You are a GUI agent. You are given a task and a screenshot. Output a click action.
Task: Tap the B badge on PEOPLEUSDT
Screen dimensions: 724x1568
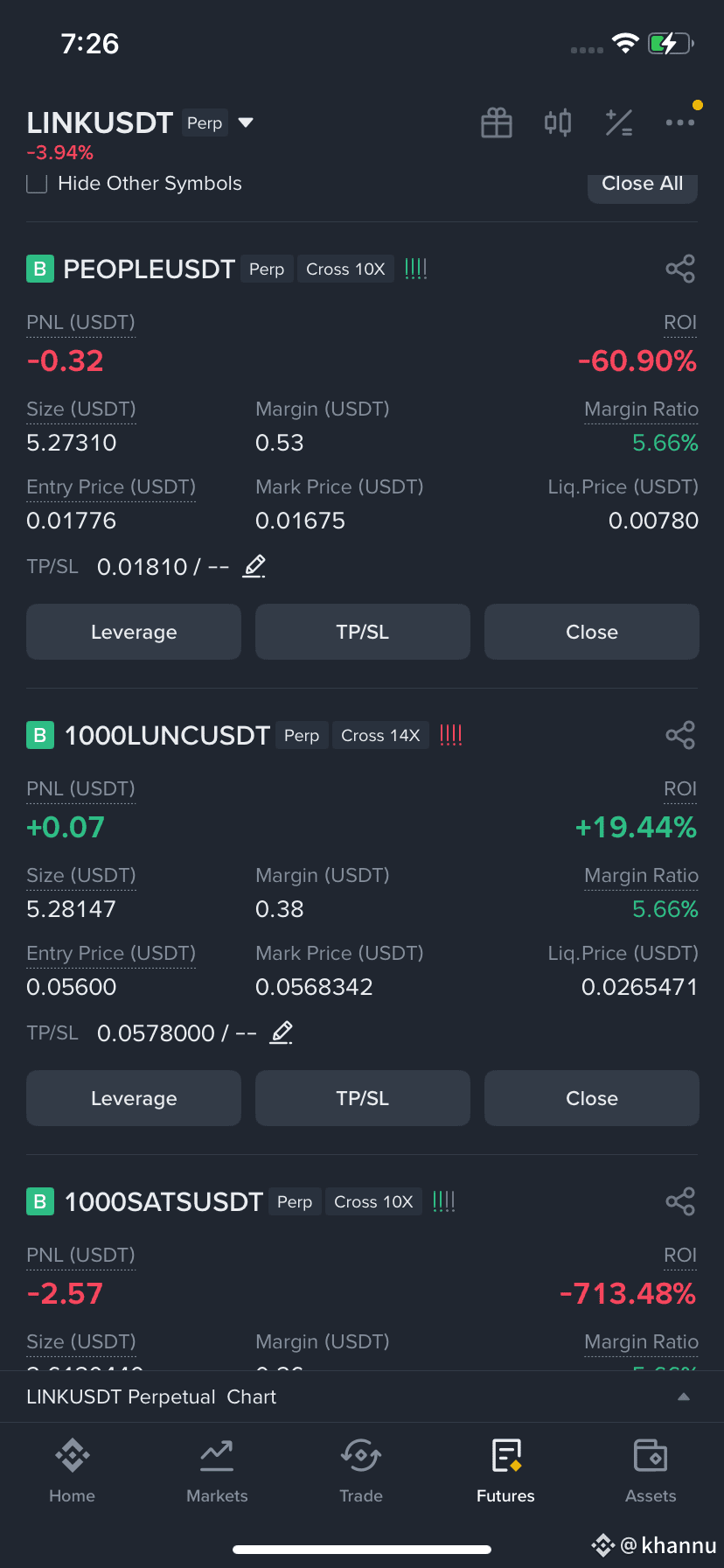(x=39, y=269)
